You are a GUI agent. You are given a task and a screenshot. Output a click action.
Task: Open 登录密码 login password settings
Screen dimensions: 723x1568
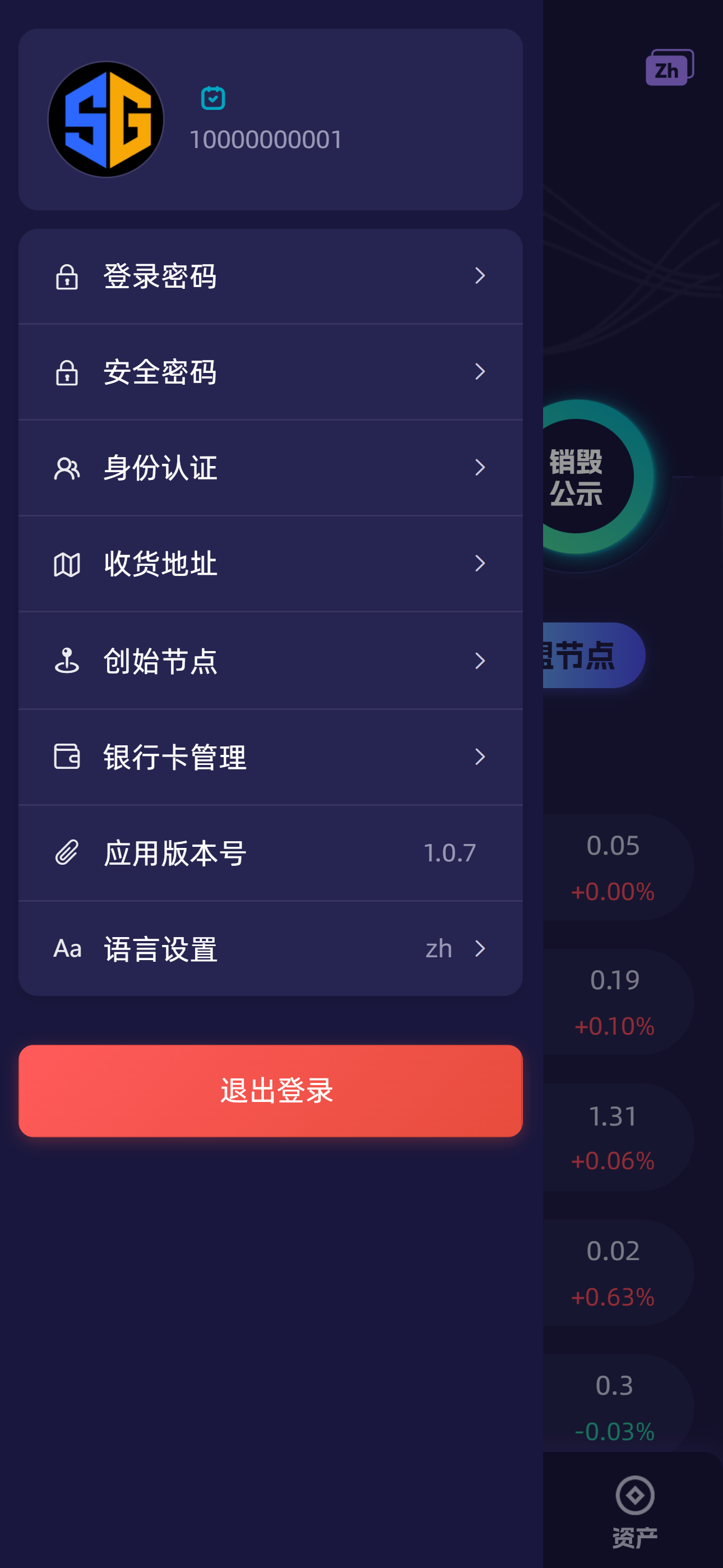tap(270, 276)
